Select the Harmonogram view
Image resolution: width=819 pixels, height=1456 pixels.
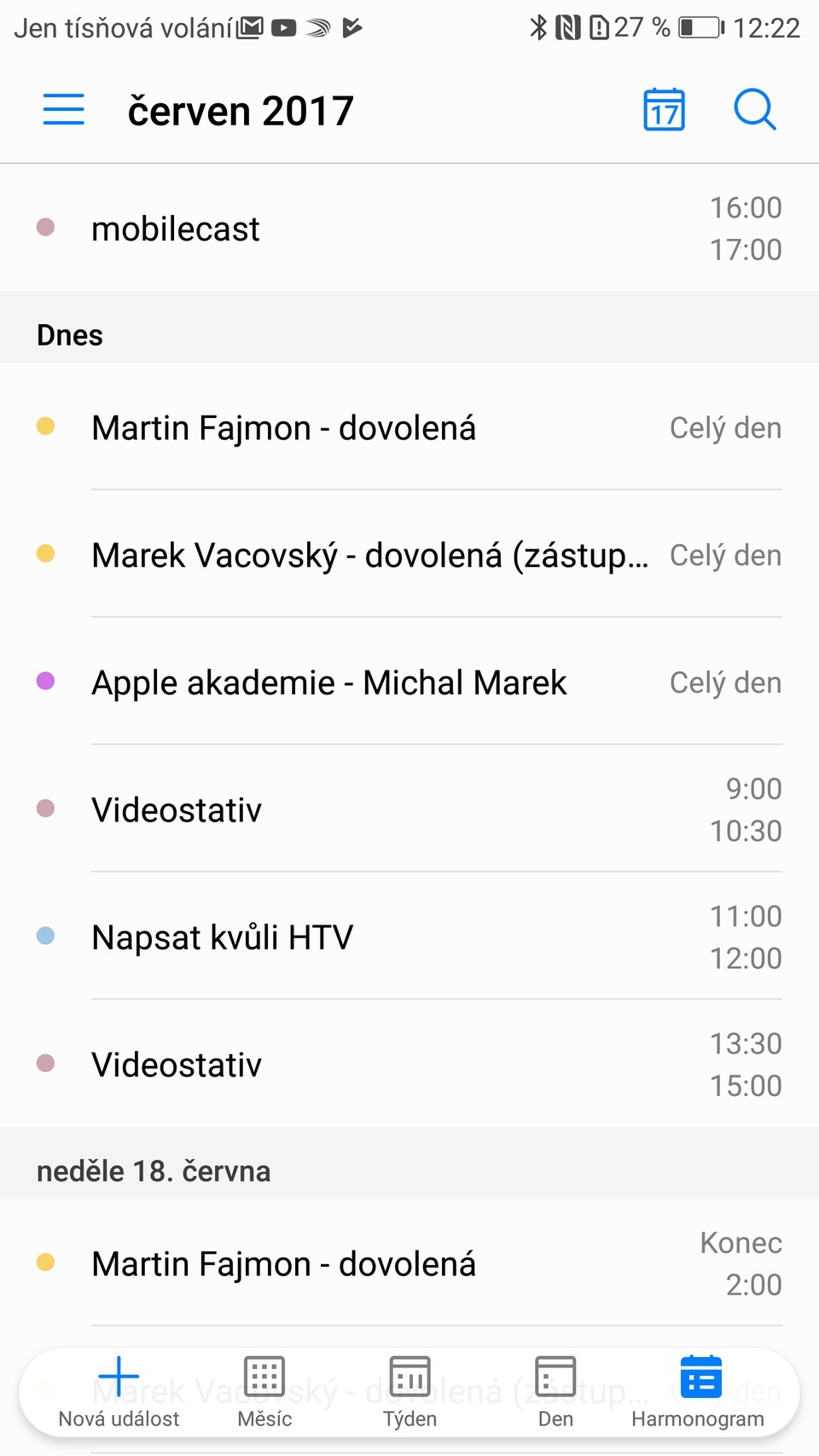point(699,1392)
